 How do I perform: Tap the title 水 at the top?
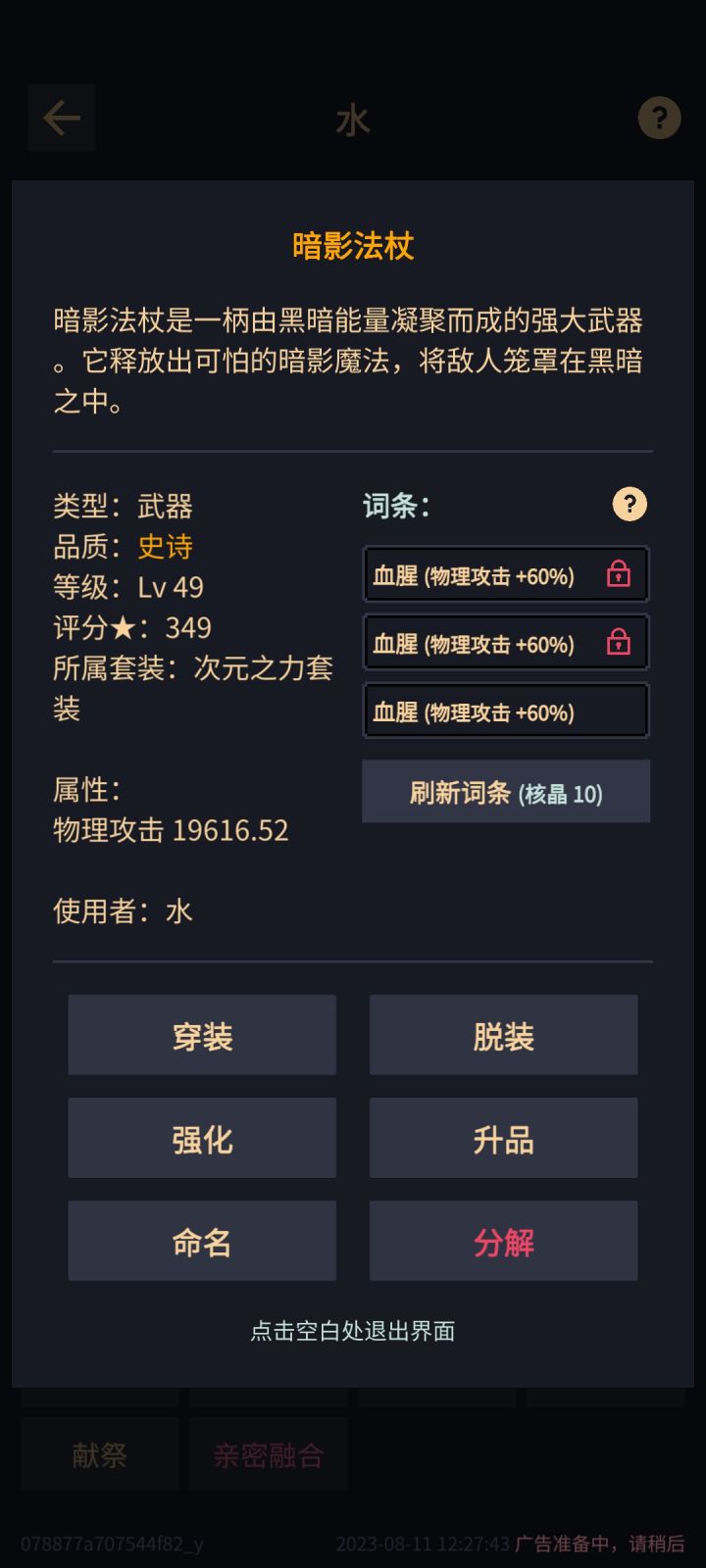[x=353, y=118]
